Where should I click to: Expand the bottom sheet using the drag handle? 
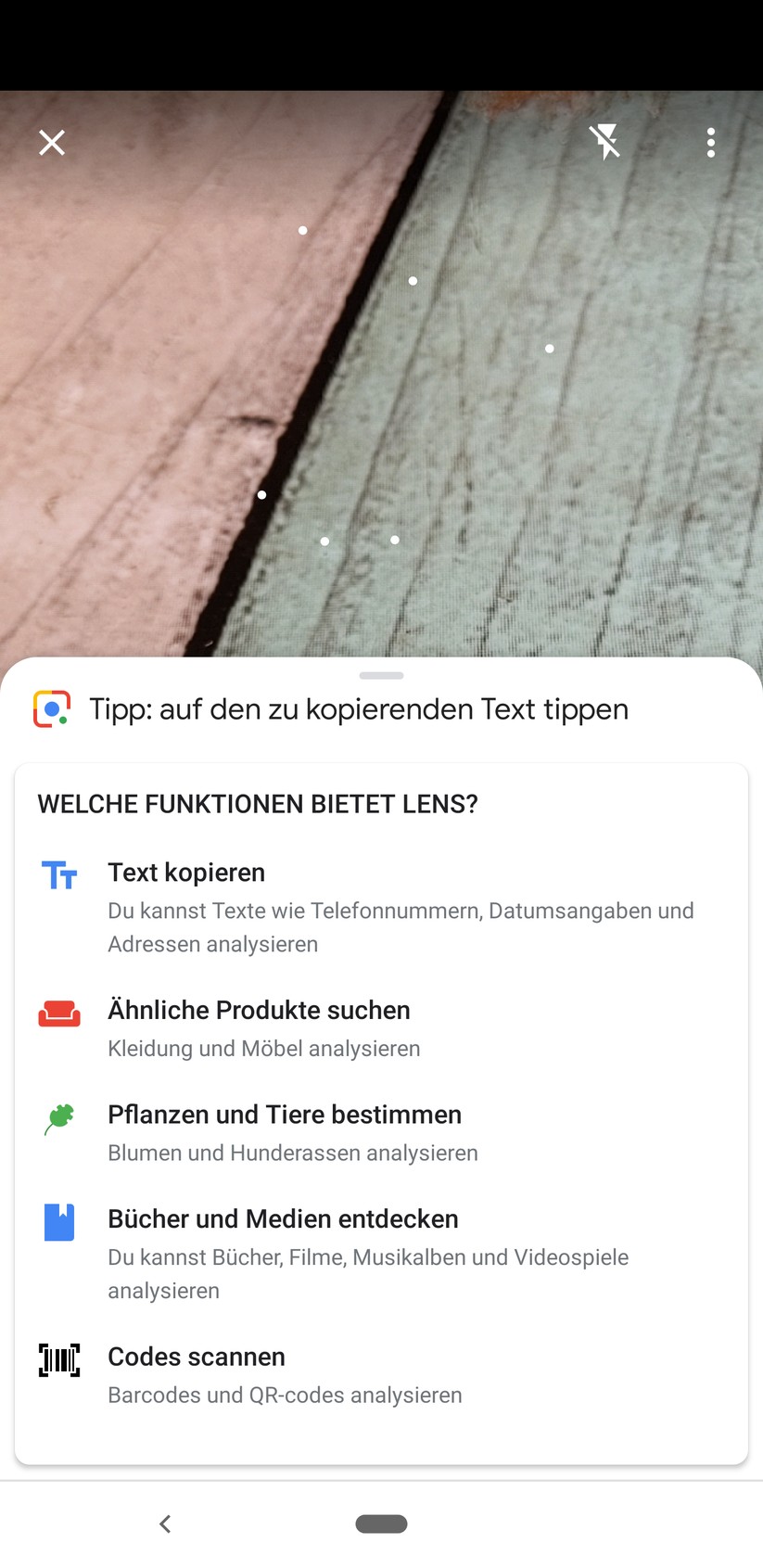coord(381,675)
